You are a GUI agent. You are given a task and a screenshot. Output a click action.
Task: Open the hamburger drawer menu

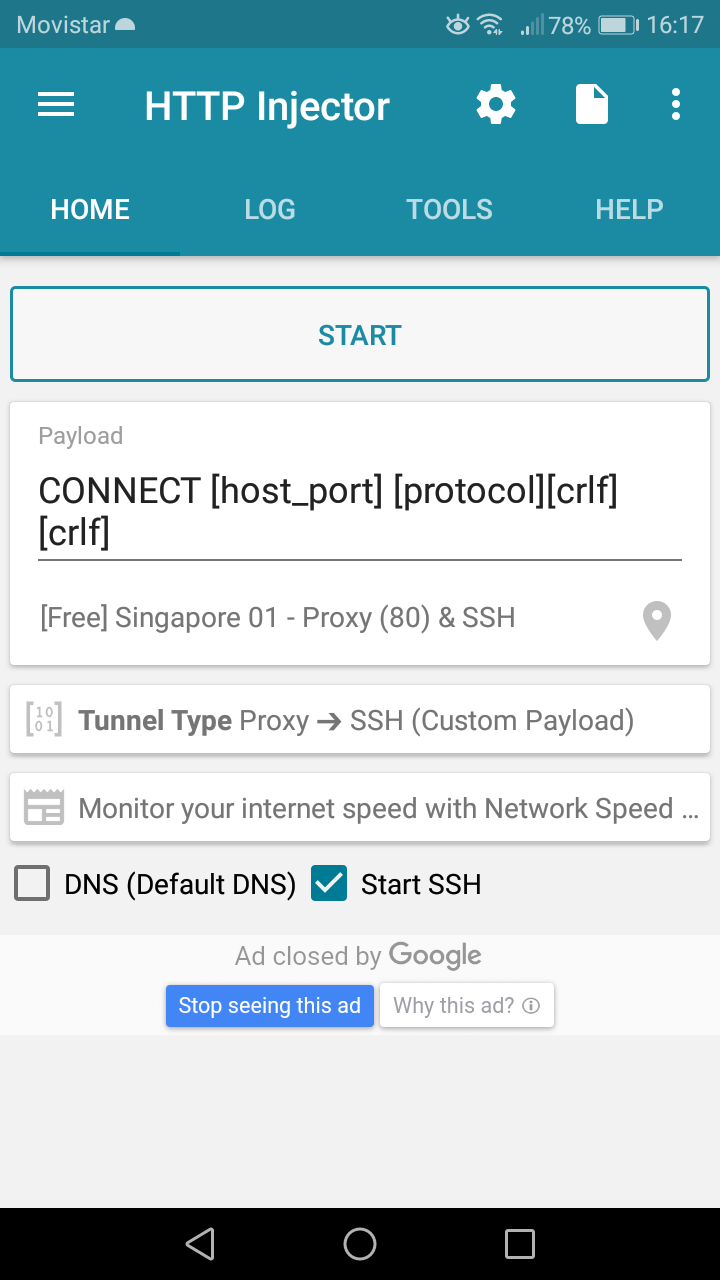56,105
